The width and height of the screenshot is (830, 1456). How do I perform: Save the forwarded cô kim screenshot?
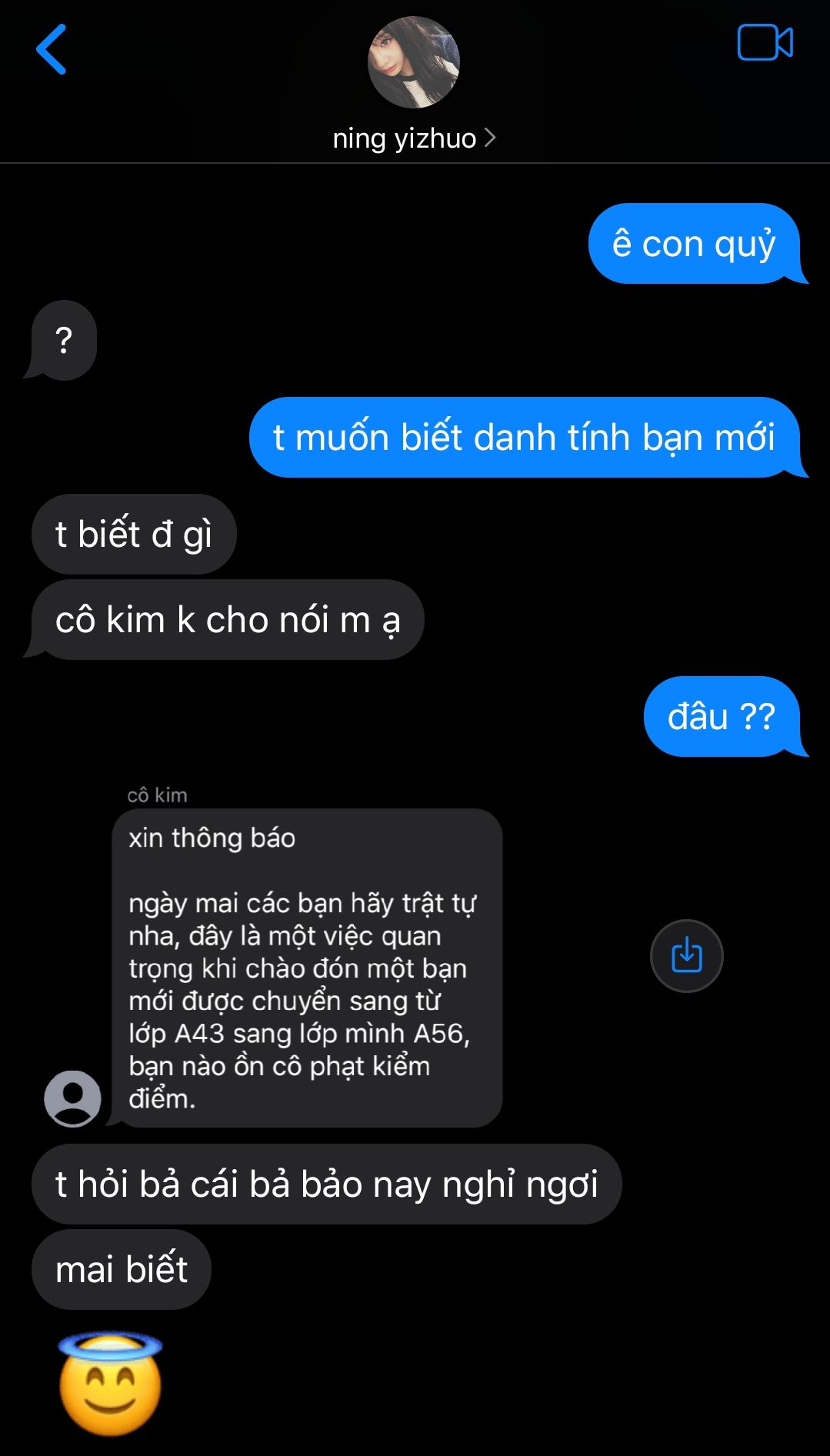[x=686, y=955]
